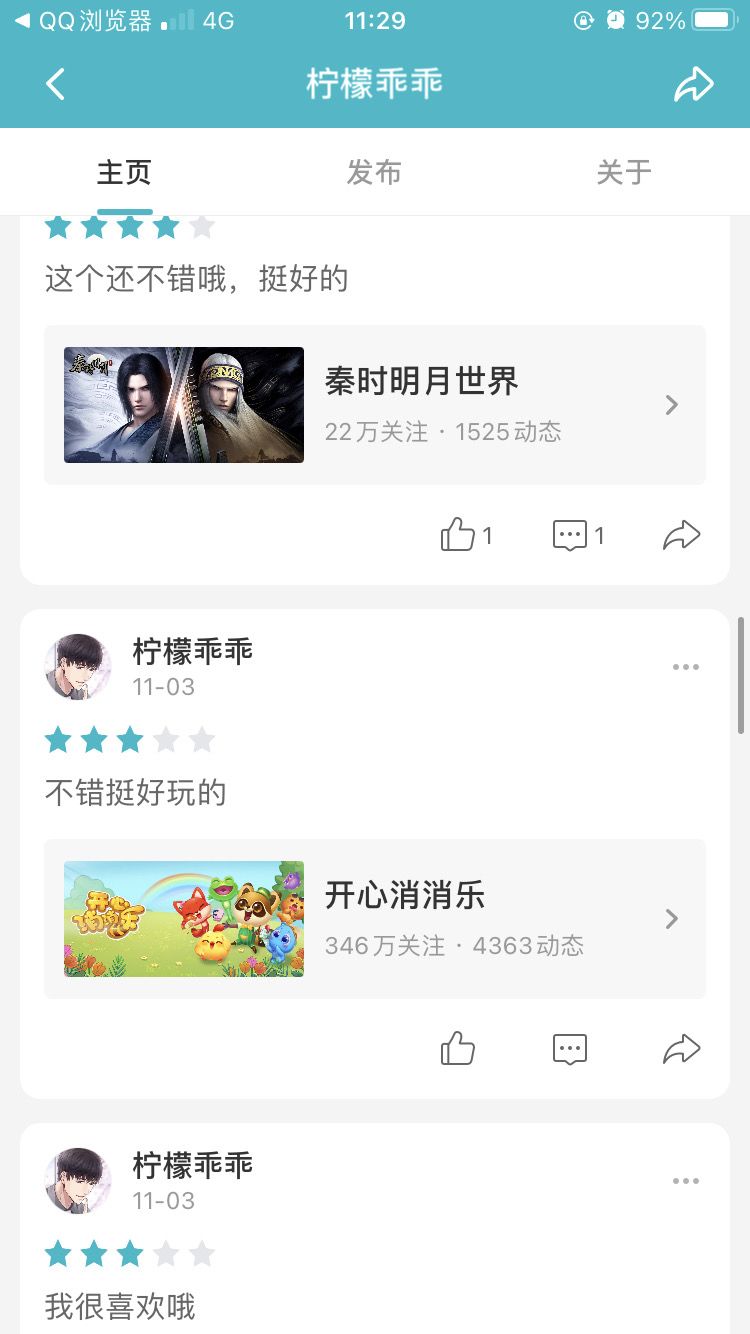Tap the avatar on the 不错挺好玩的 review
The height and width of the screenshot is (1334, 750).
point(78,667)
